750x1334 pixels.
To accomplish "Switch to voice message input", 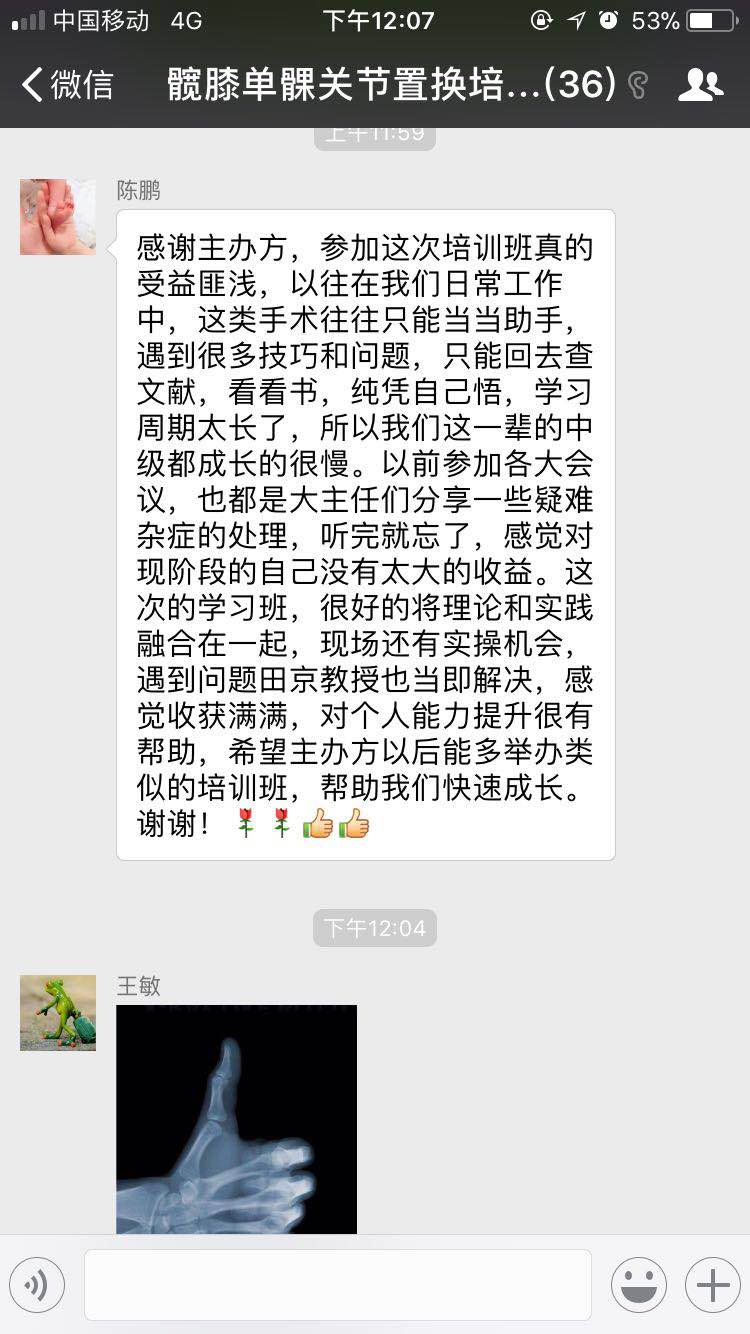I will point(37,1285).
